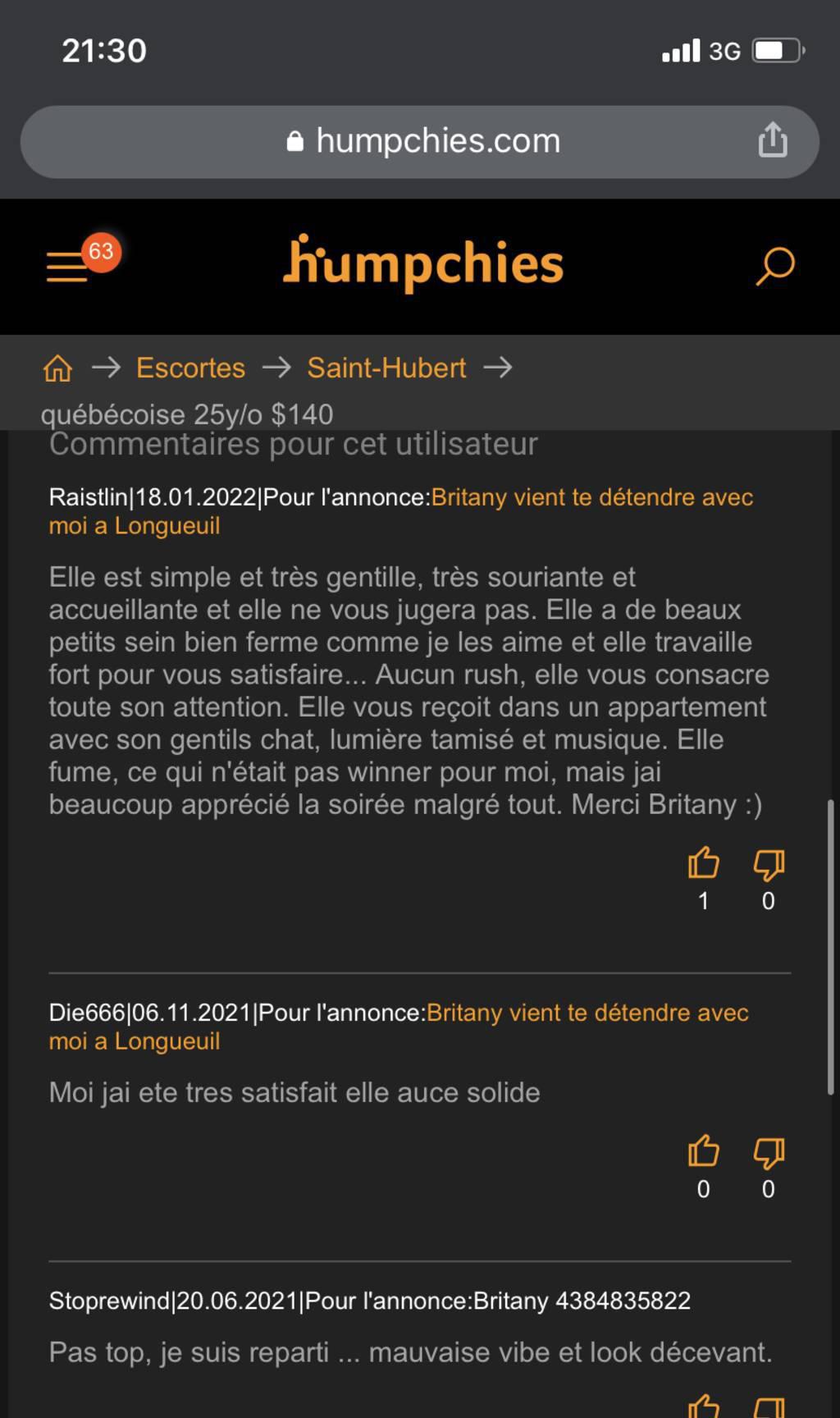
Task: Open the ad link in Raistlin's comment
Action: pyautogui.click(x=591, y=498)
